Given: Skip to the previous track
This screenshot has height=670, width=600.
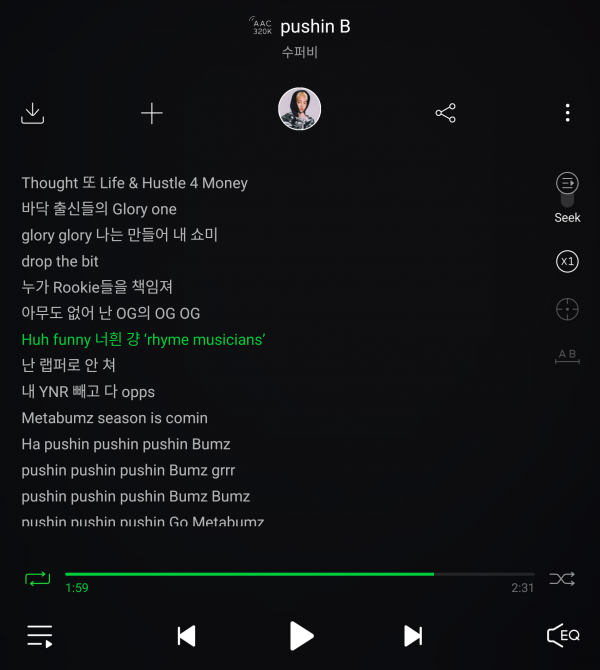Looking at the screenshot, I should coord(186,636).
